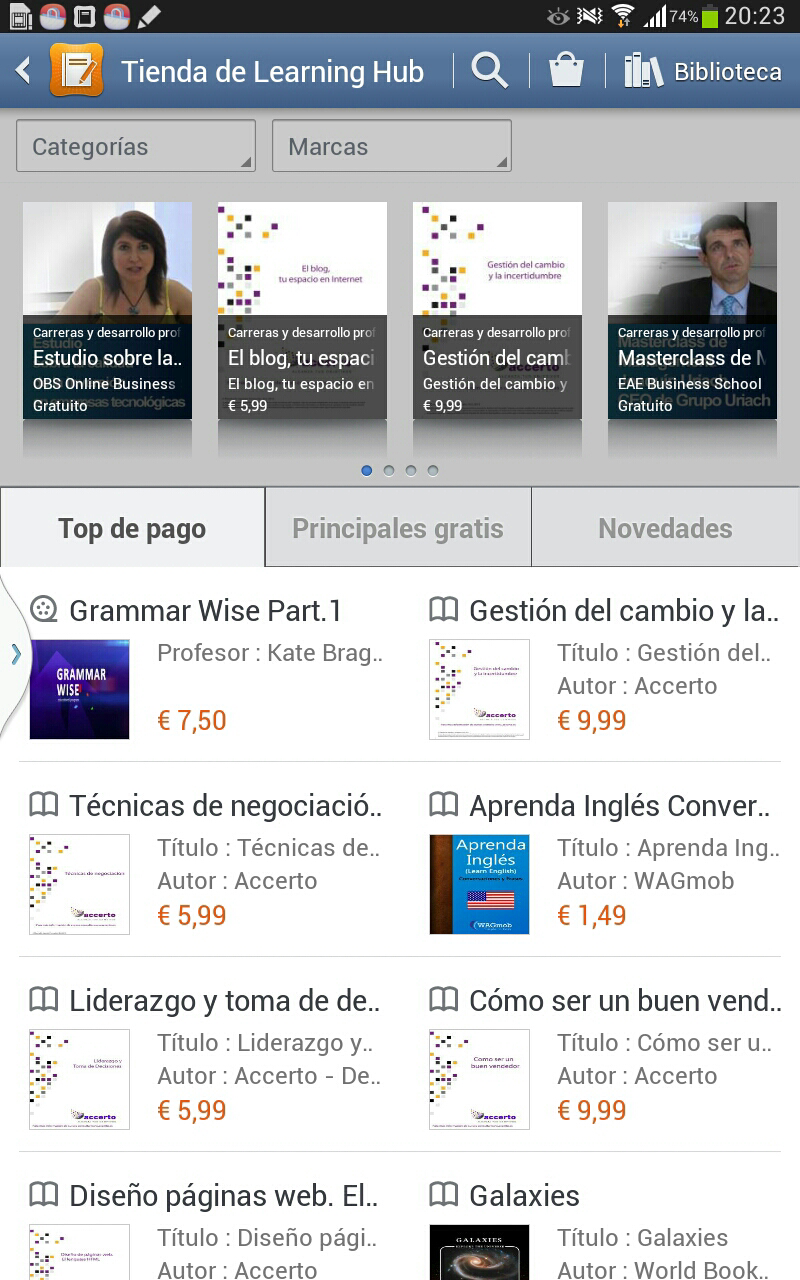Switch to the Novedades tab
Screen dimensions: 800x1280
tap(665, 529)
